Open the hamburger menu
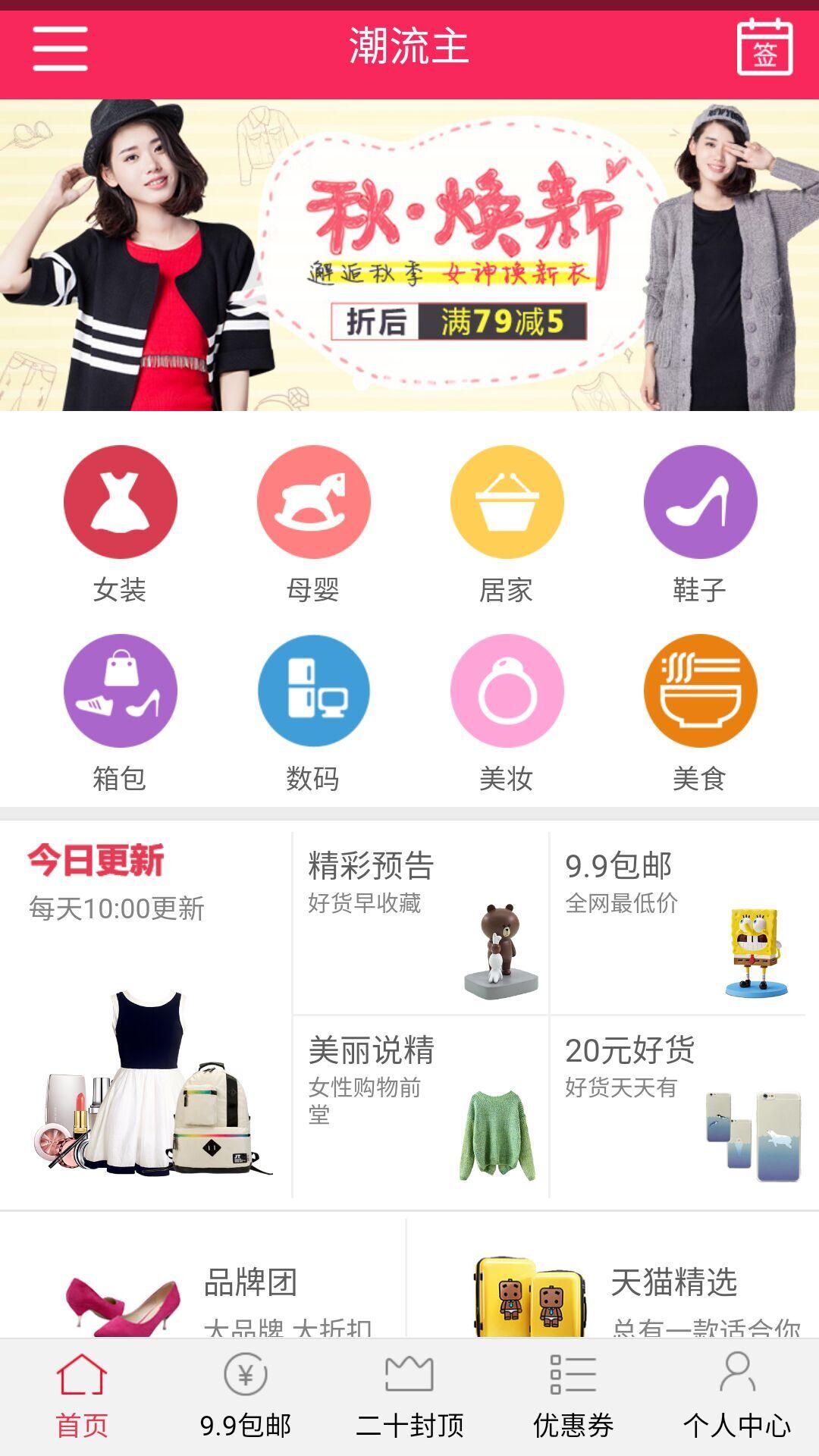 pos(61,48)
